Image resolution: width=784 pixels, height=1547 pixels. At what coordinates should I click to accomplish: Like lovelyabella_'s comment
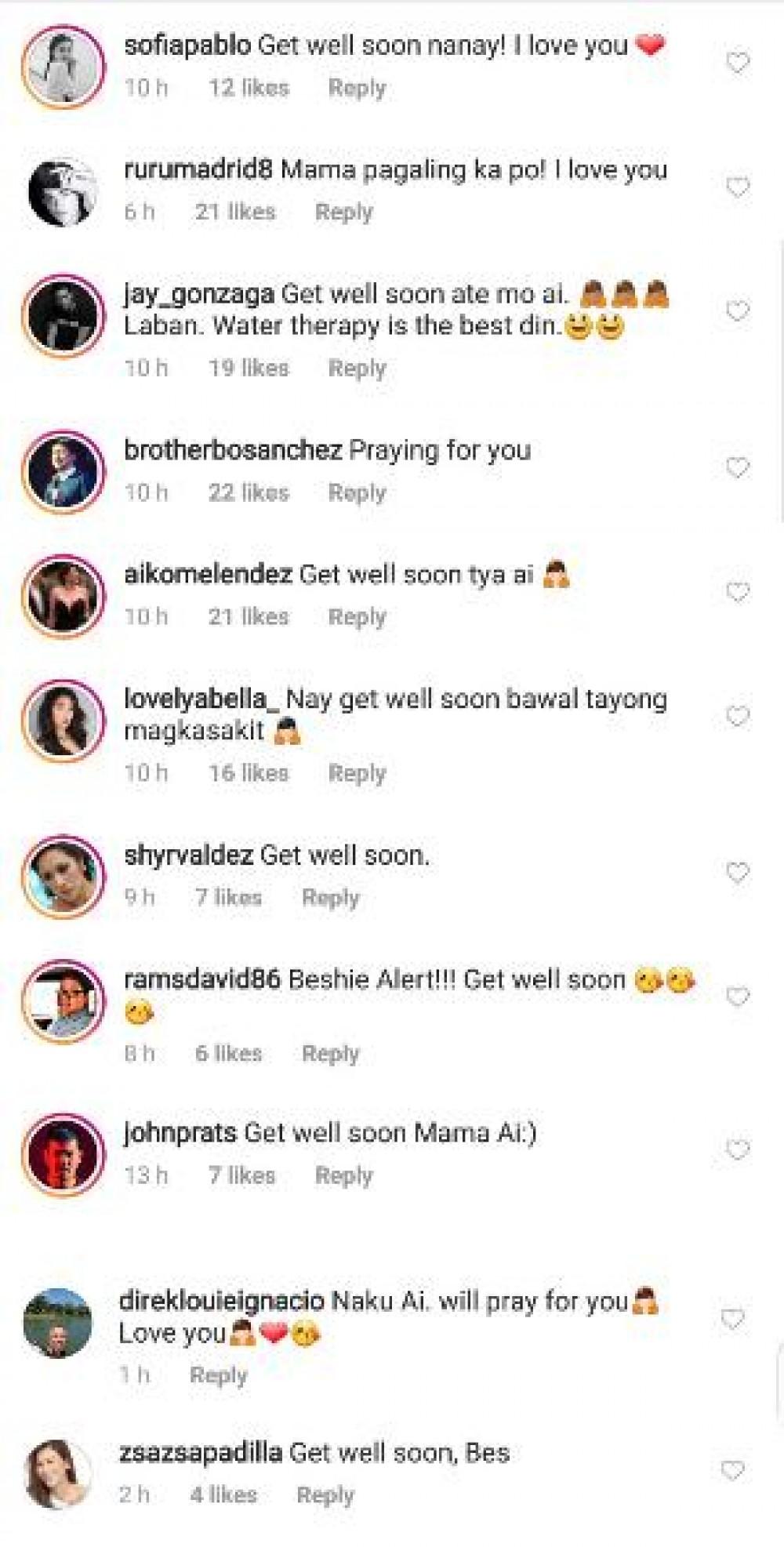(x=738, y=716)
